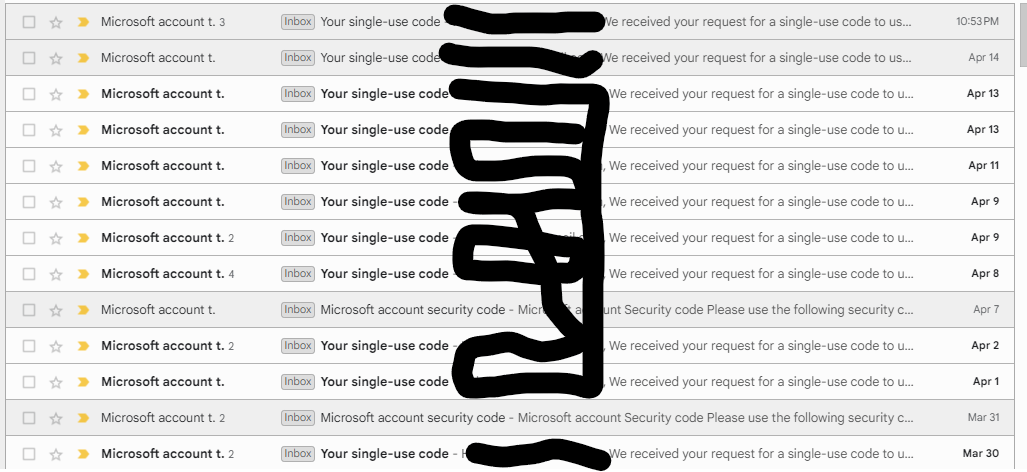Viewport: 1027px width, 472px height.
Task: Star the email dated Apr 14
Action: (x=56, y=58)
